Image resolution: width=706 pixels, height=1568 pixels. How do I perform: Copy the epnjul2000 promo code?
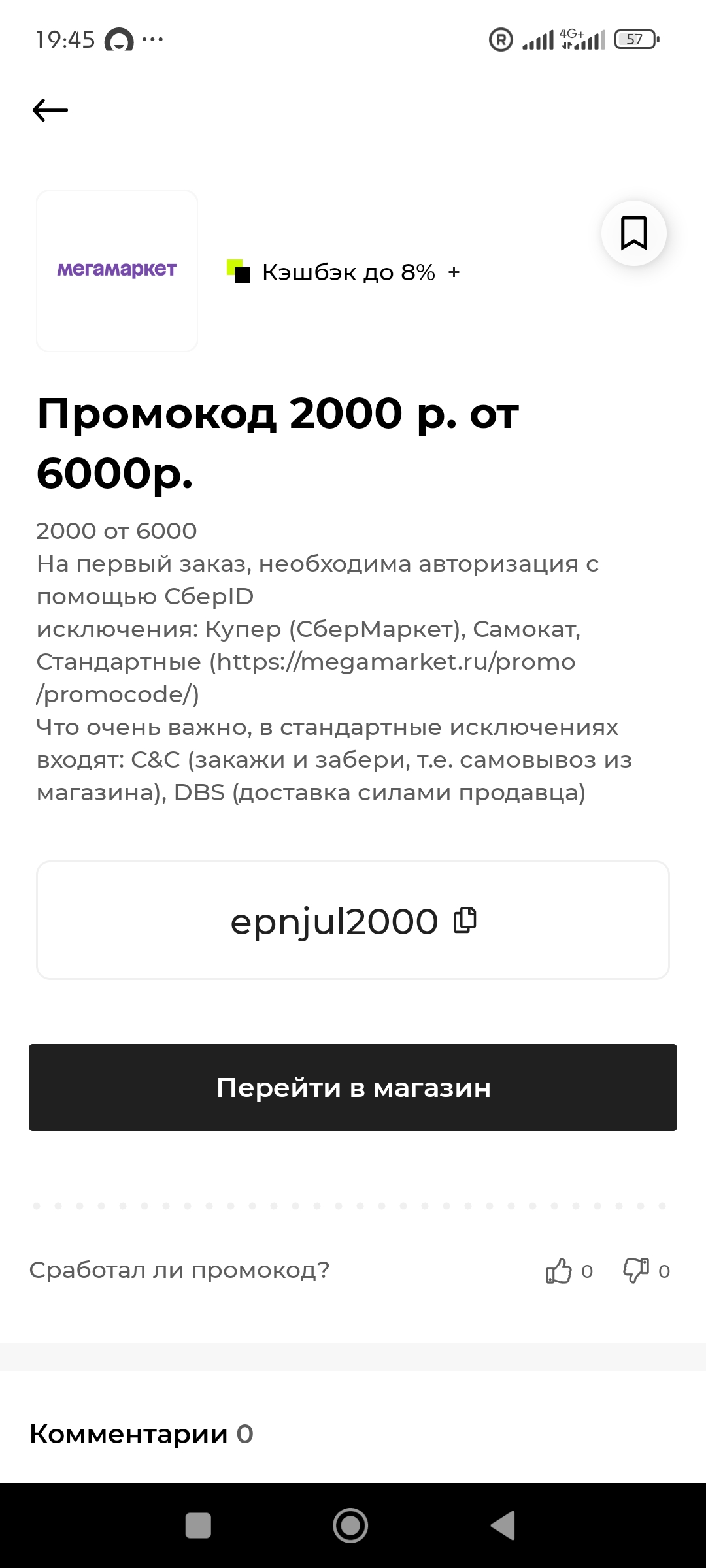pos(465,920)
